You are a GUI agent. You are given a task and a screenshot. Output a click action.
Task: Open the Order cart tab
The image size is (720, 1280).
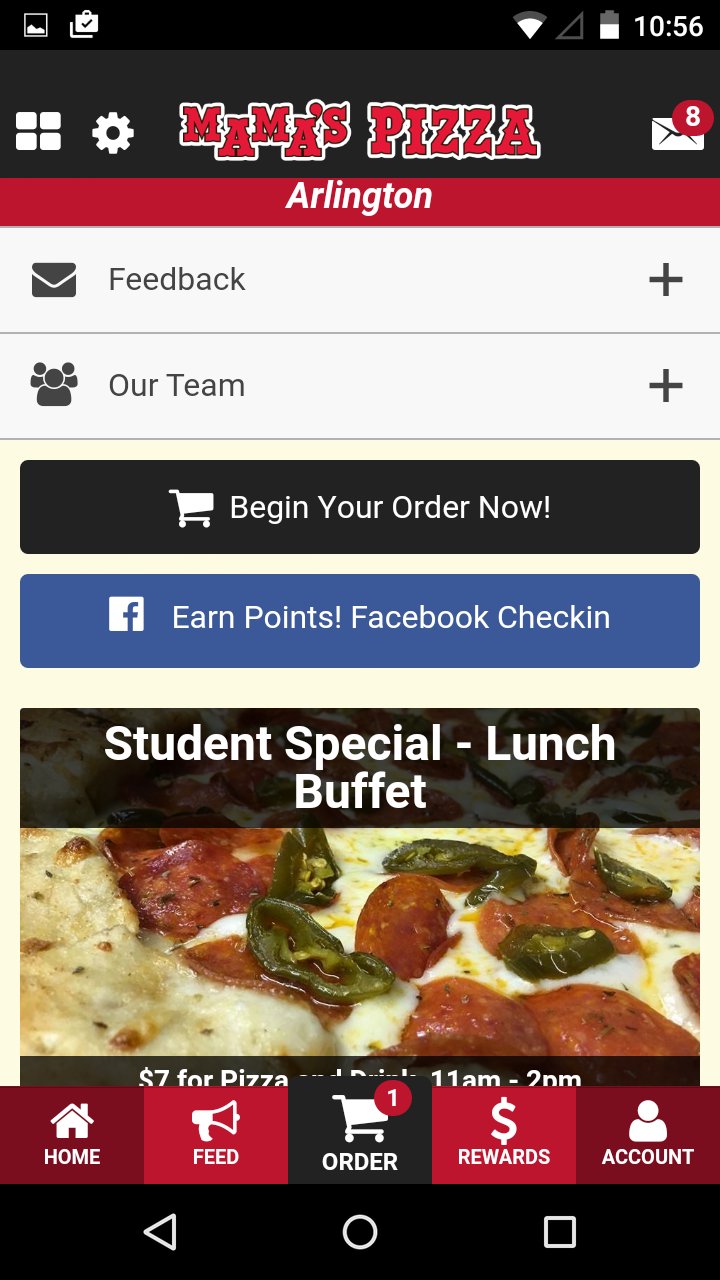coord(360,1135)
